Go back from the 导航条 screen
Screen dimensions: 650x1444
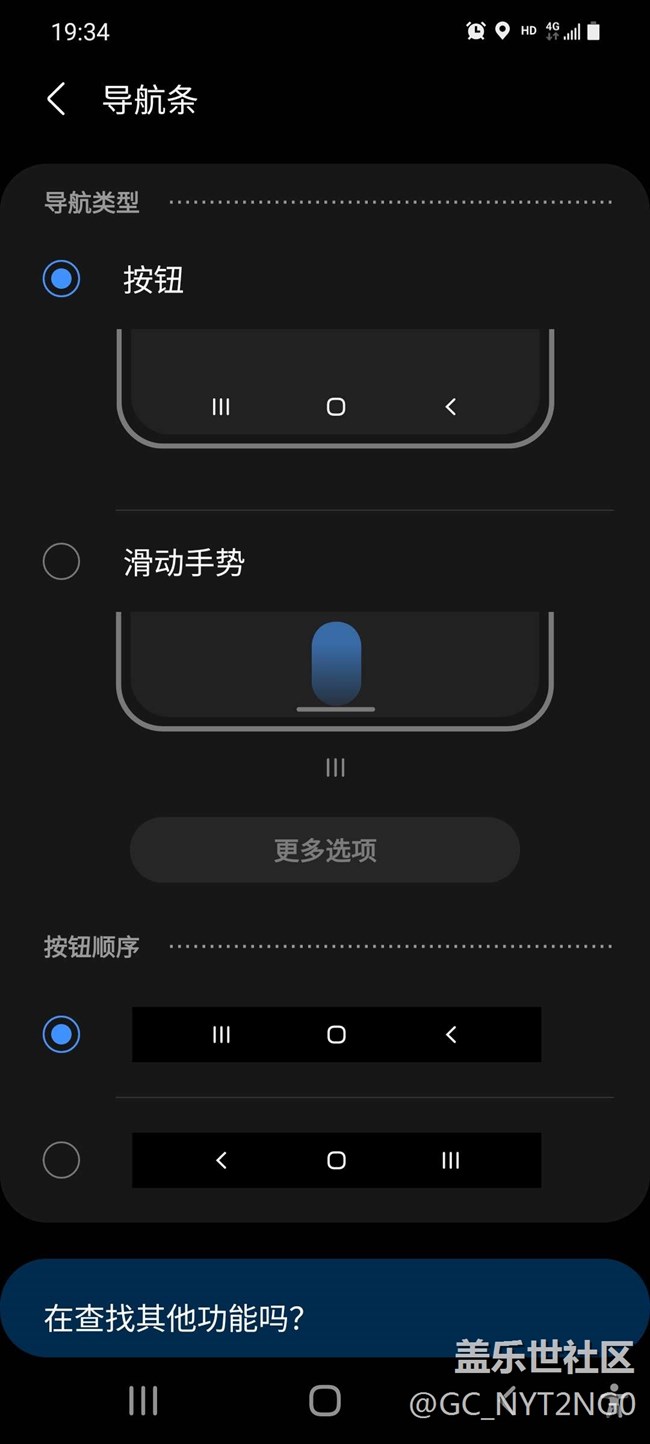pyautogui.click(x=57, y=99)
